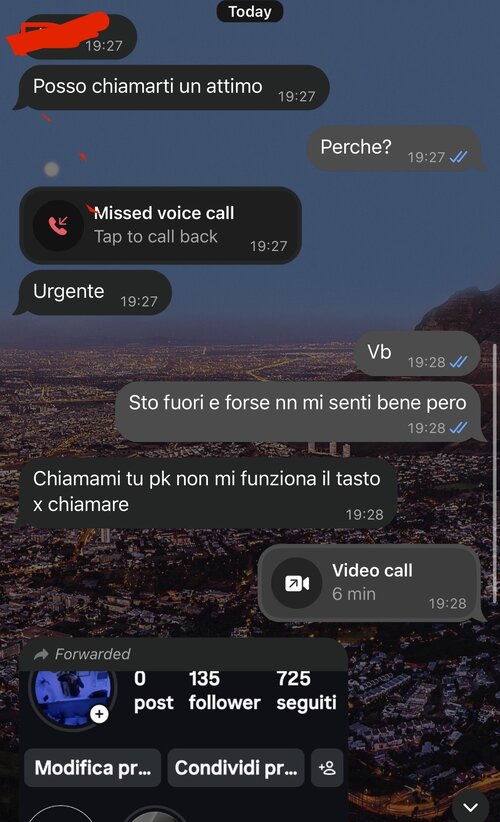Jump to the latest messages with the down arrow
The height and width of the screenshot is (822, 500).
click(470, 806)
